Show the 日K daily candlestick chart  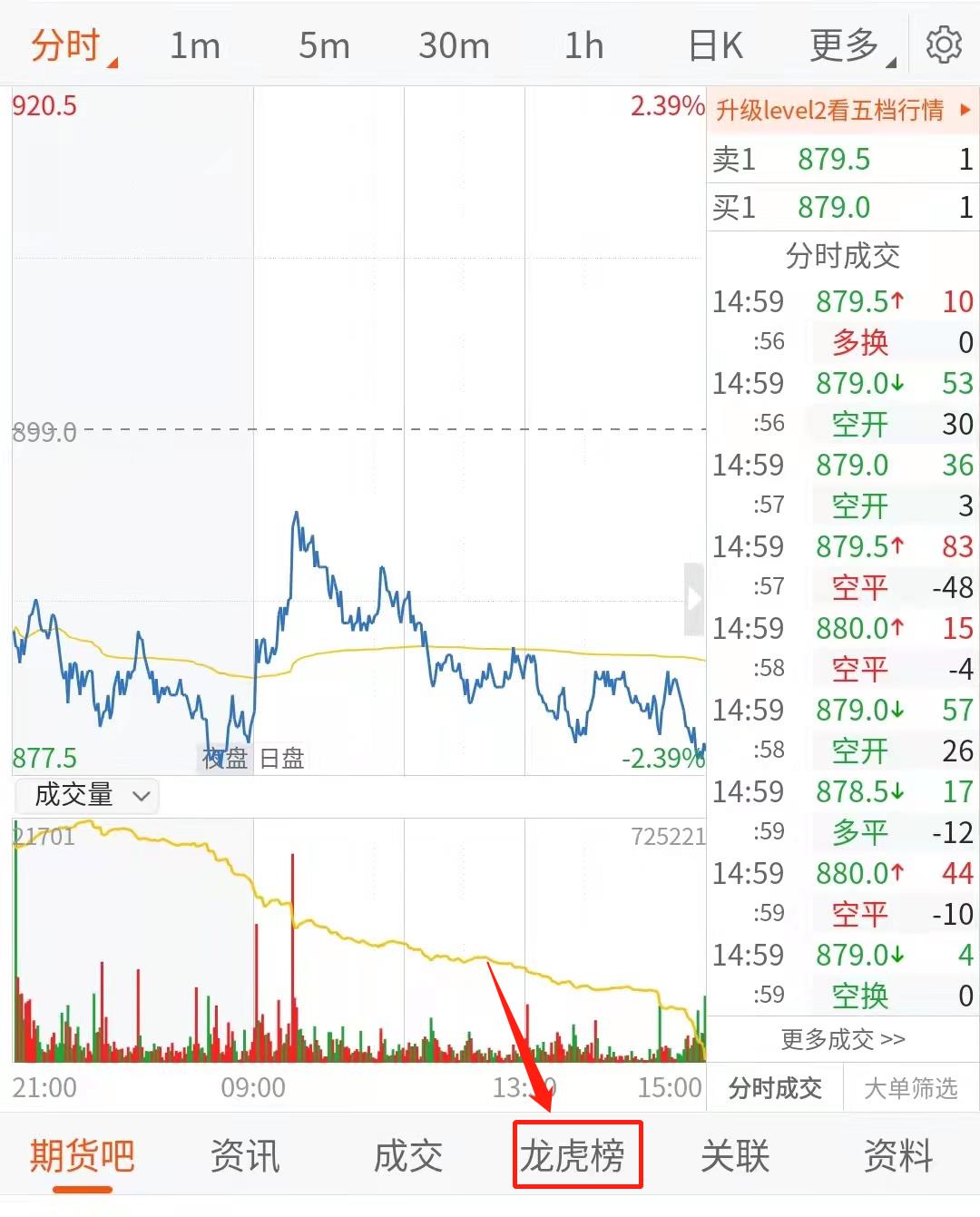pyautogui.click(x=715, y=45)
